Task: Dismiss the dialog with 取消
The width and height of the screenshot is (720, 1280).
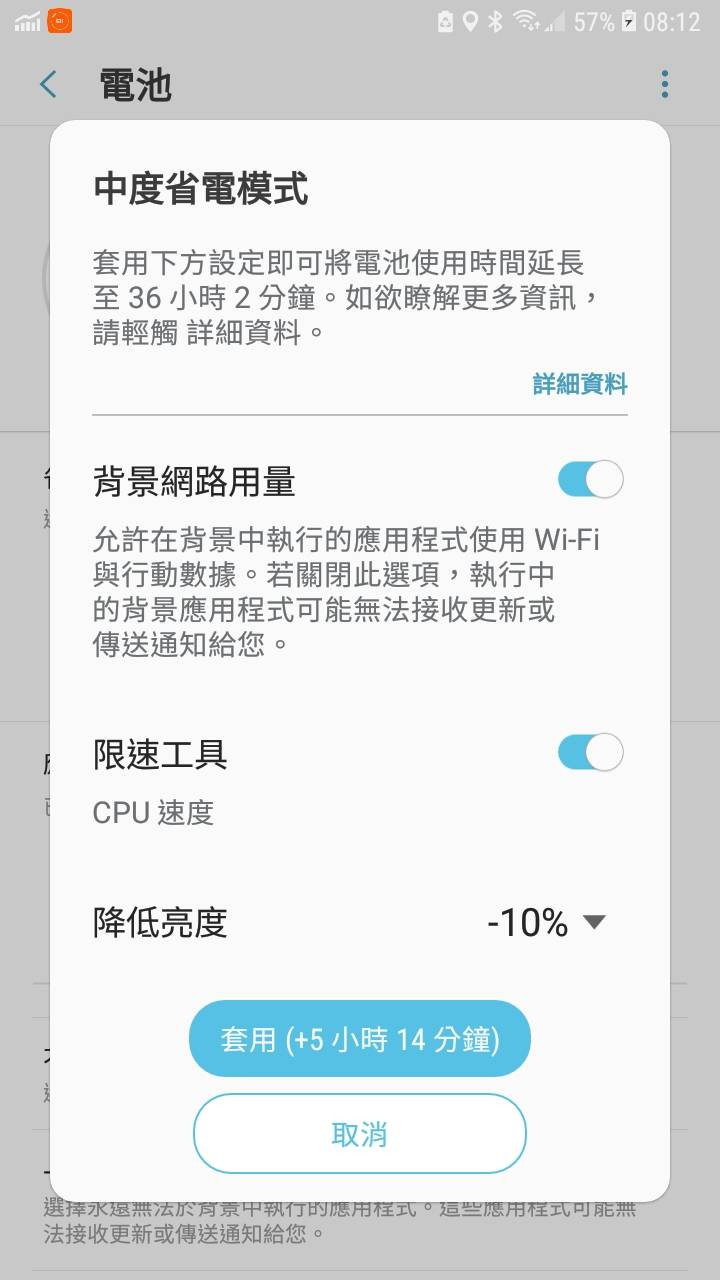Action: [360, 1134]
